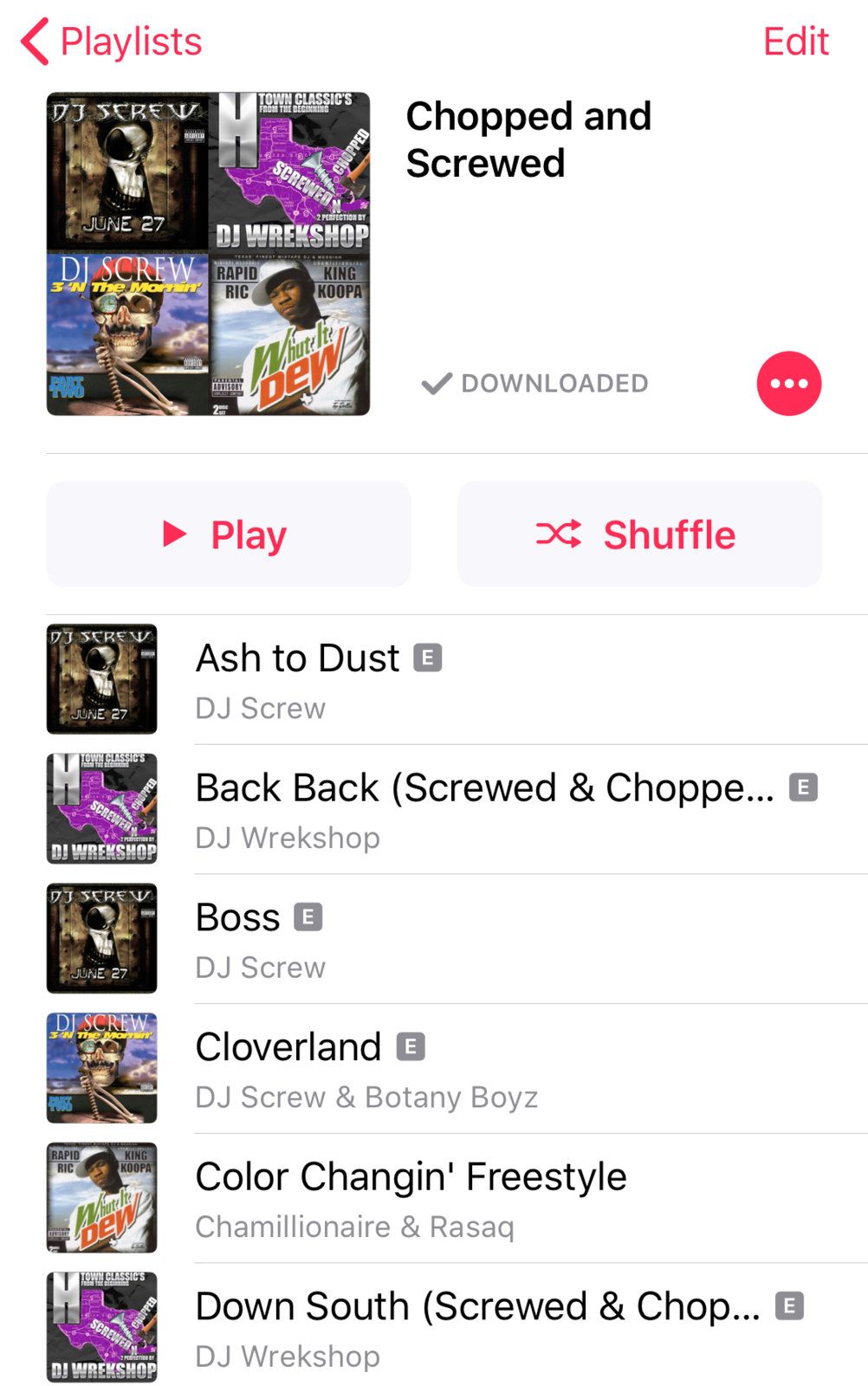Play the Chopped and Screwed playlist
This screenshot has height=1386, width=868.
tap(229, 534)
